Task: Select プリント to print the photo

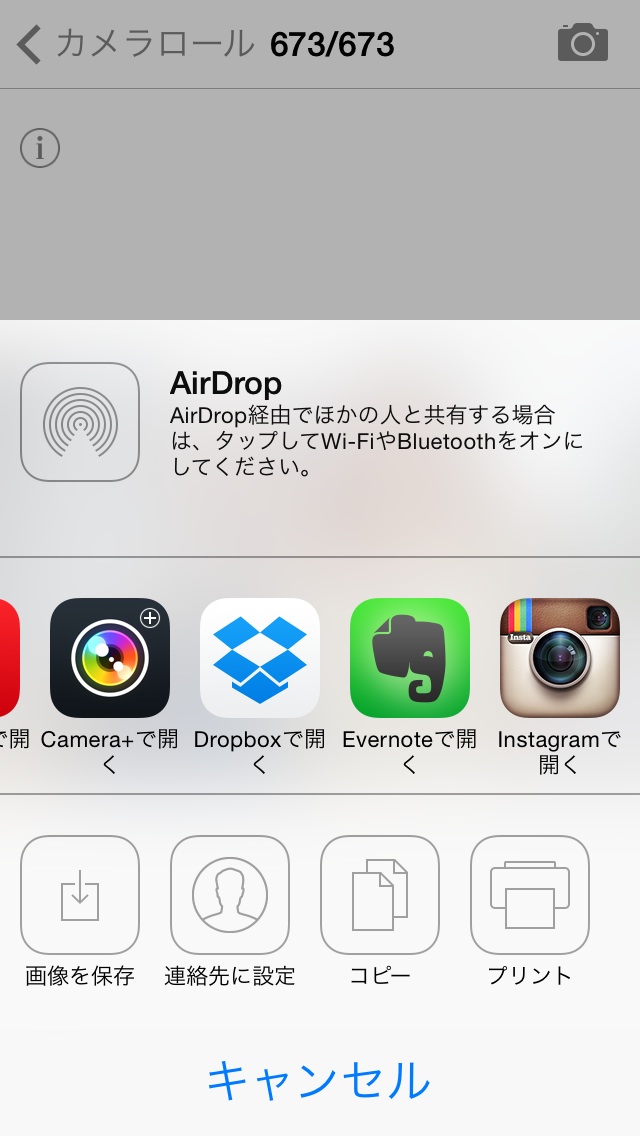Action: pos(530,895)
